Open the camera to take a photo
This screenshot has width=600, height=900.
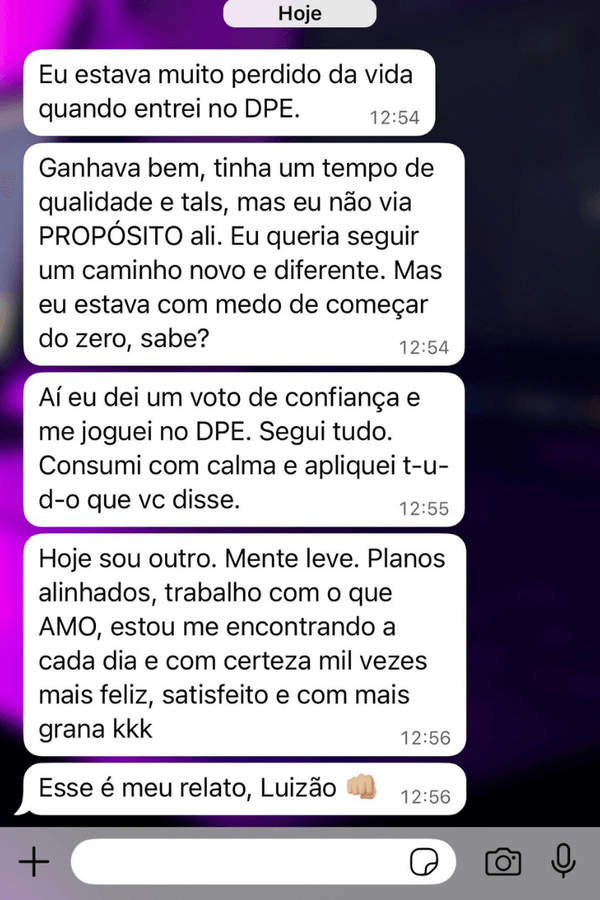pyautogui.click(x=503, y=861)
